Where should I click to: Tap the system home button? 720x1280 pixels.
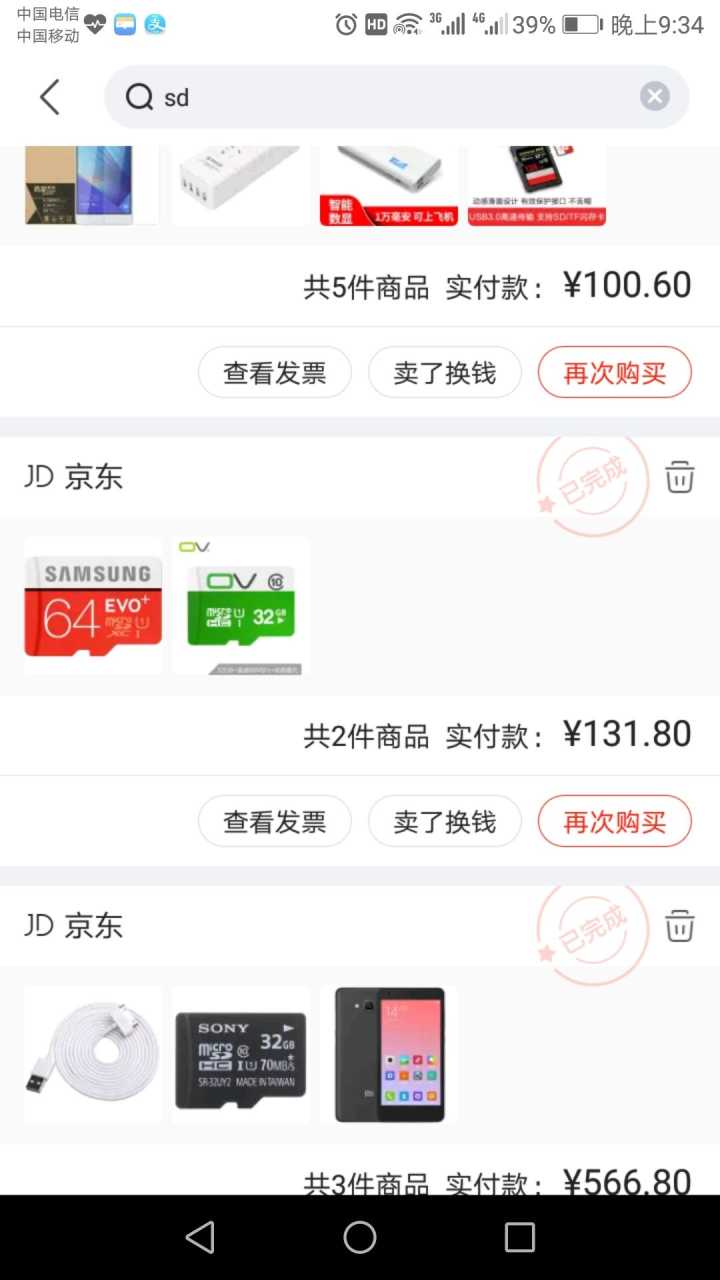click(360, 1238)
